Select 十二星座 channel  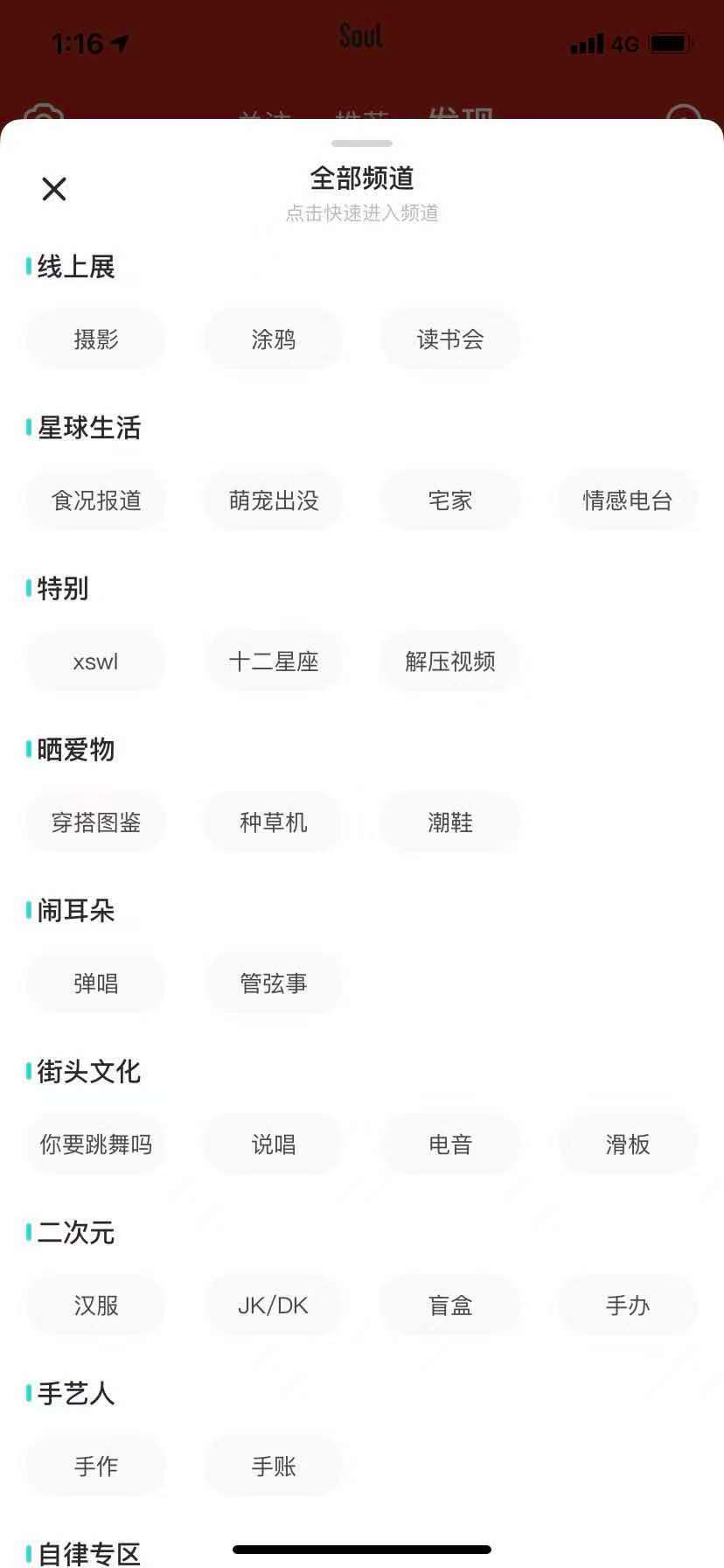274,661
